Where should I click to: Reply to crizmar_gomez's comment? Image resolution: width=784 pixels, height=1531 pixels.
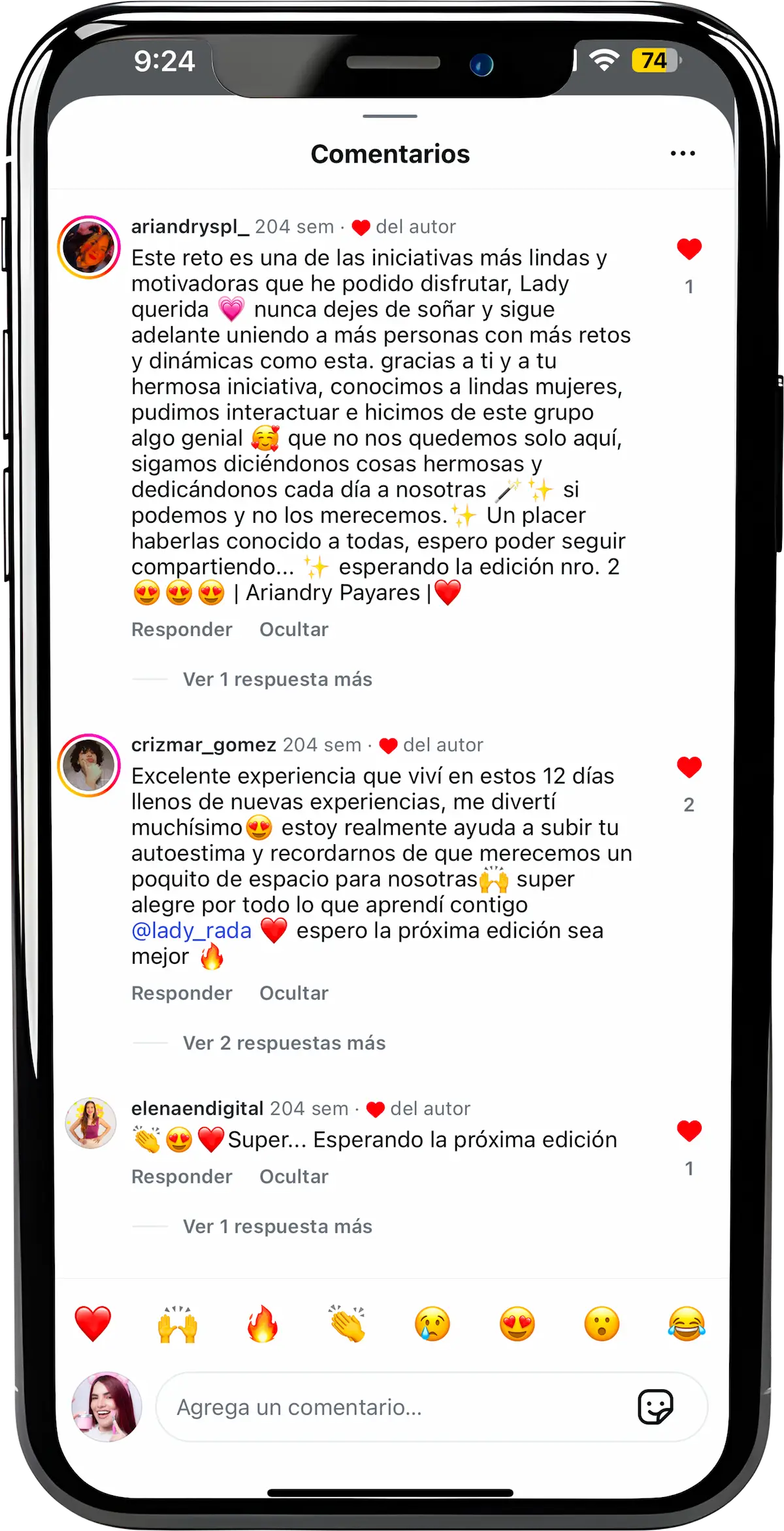182,993
